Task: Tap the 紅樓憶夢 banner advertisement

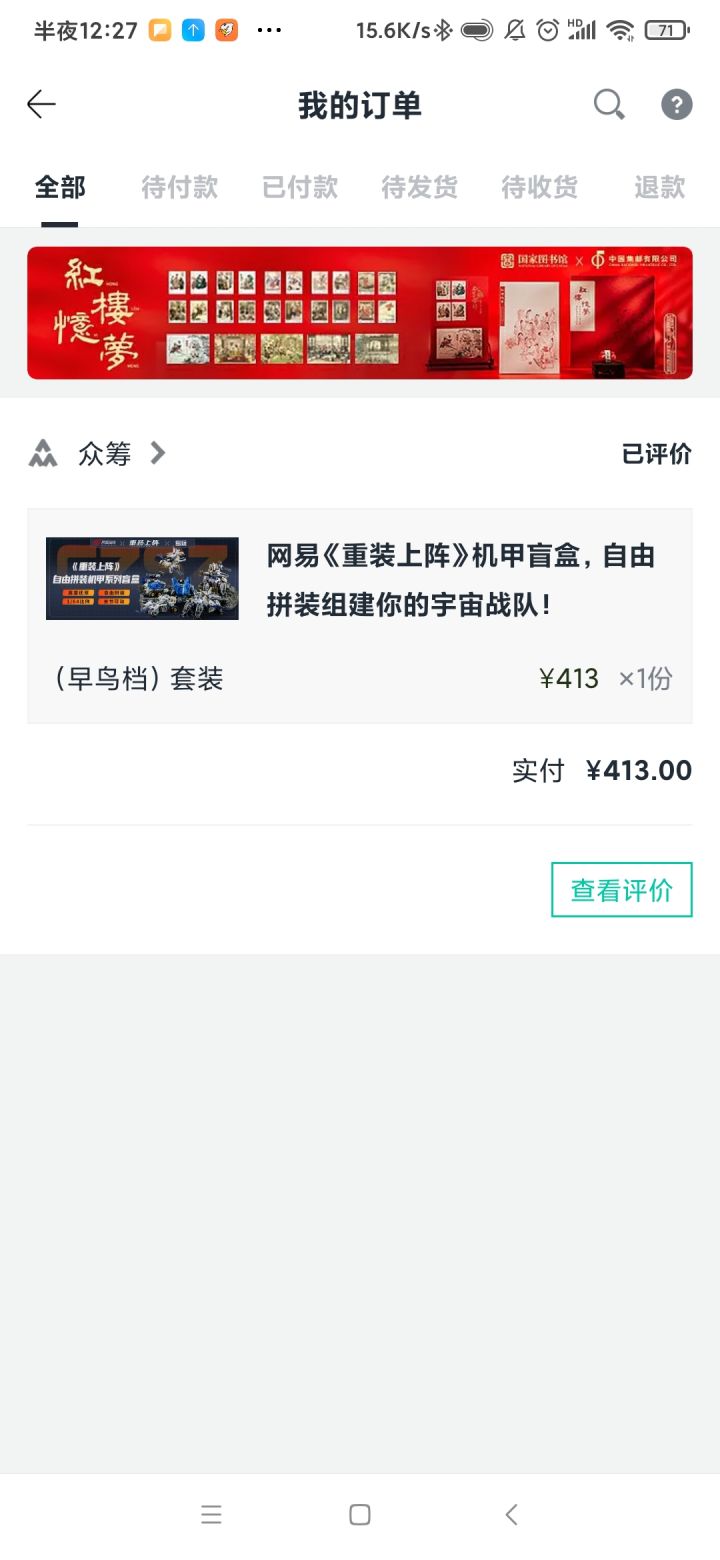Action: coord(360,313)
